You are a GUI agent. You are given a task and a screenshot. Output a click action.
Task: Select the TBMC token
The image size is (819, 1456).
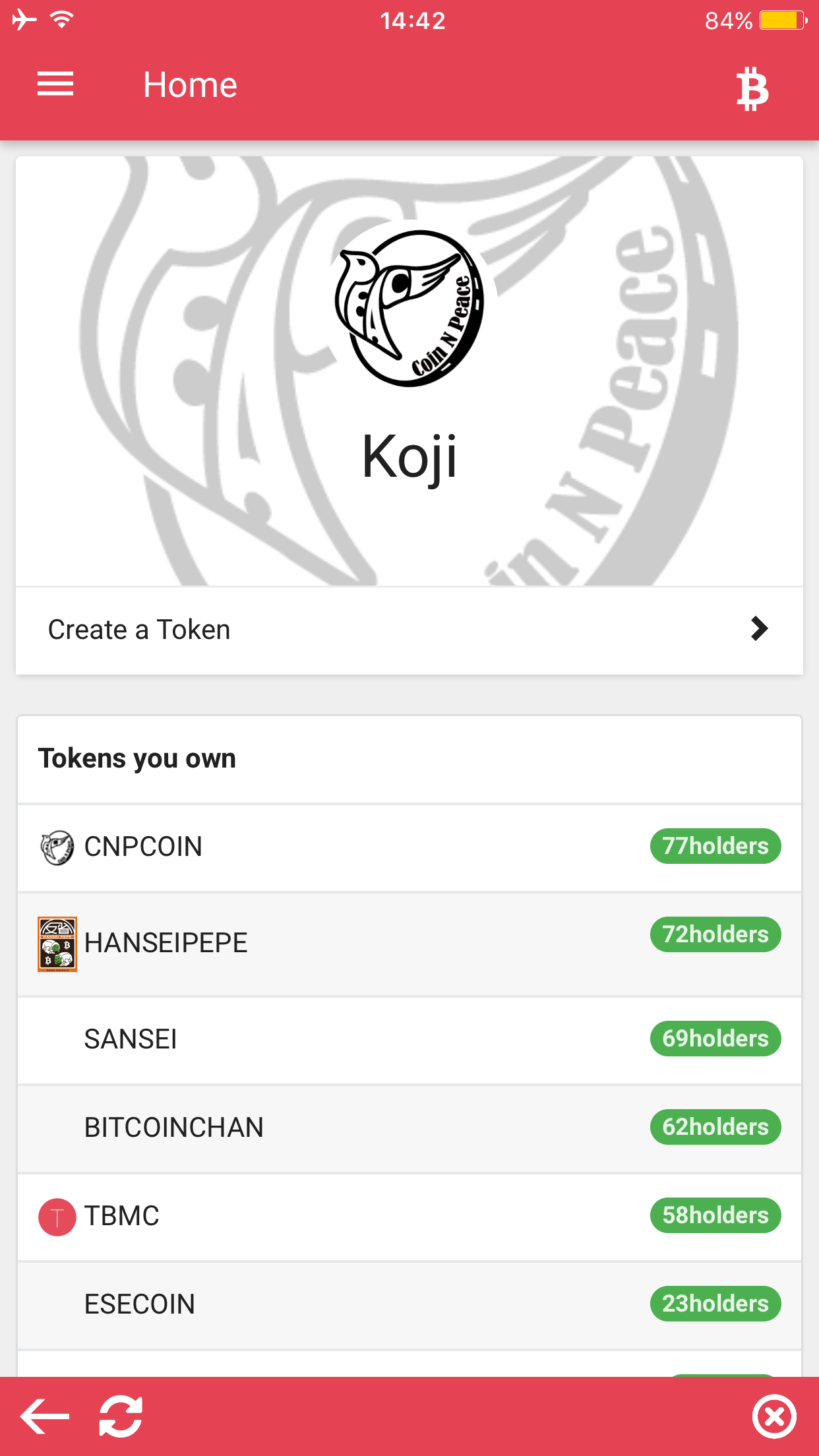(x=409, y=1216)
